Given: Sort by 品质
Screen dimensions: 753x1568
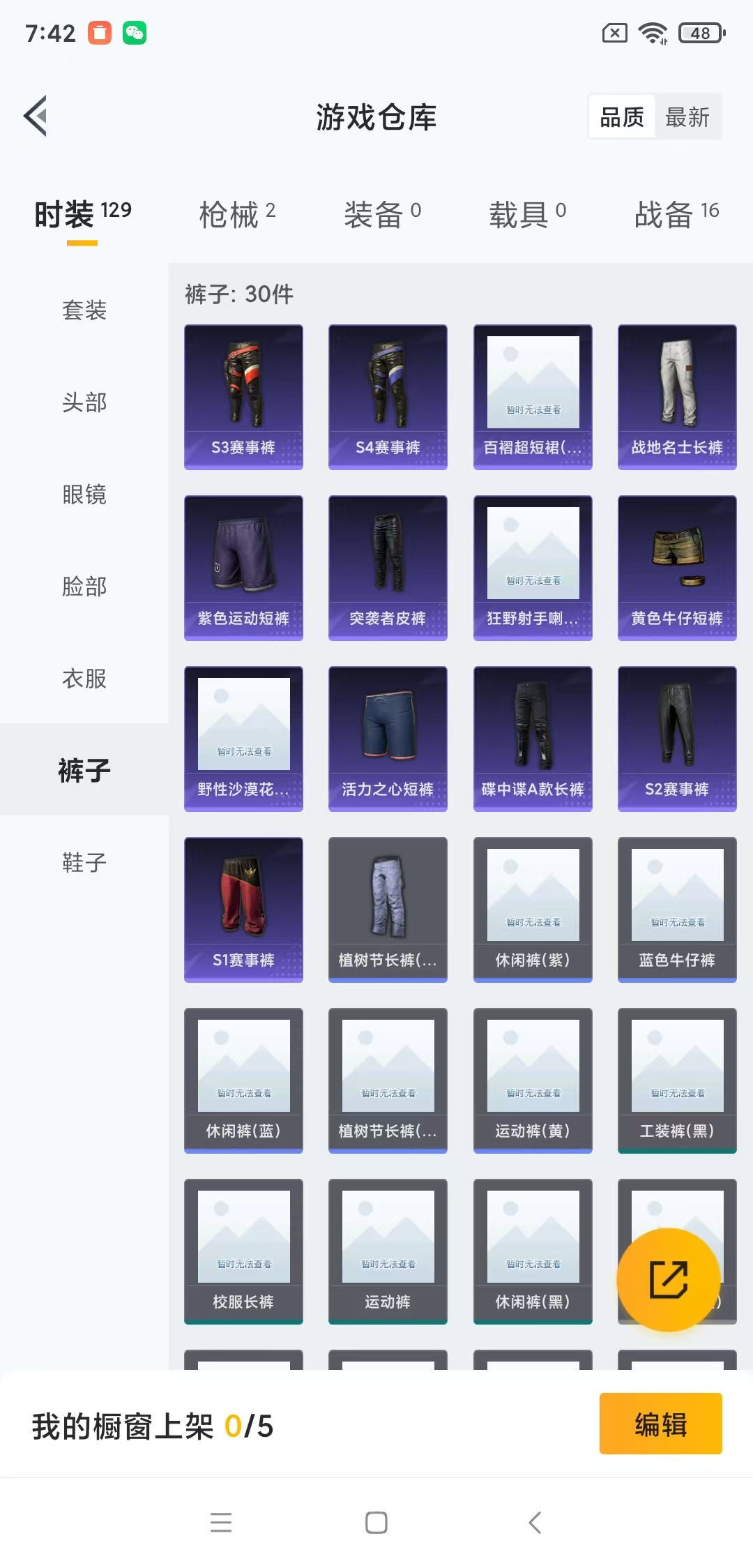Looking at the screenshot, I should pyautogui.click(x=622, y=117).
